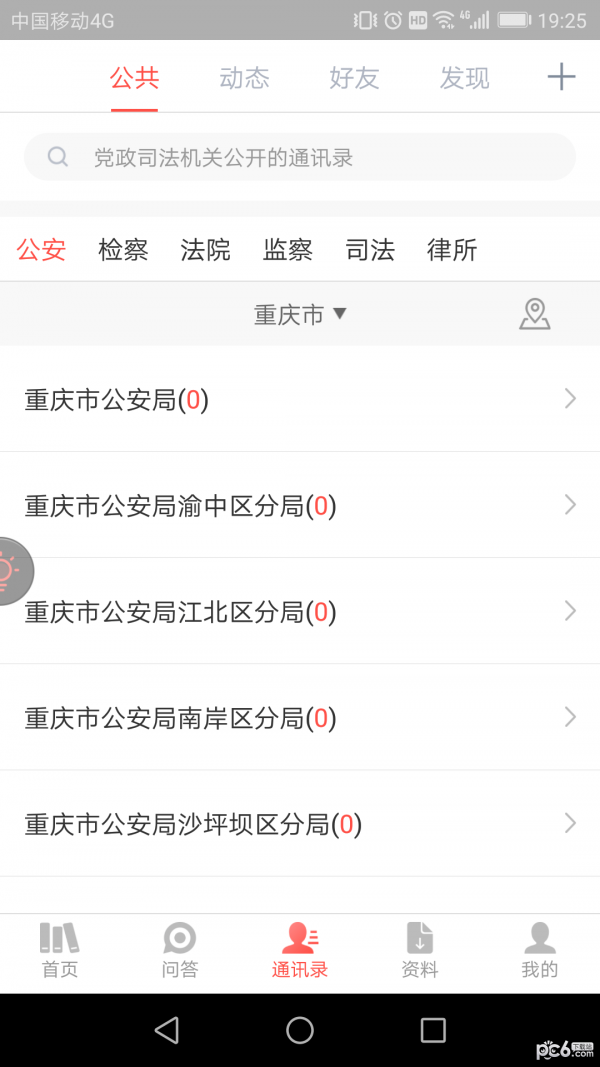Viewport: 600px width, 1067px height.
Task: Open 重庆市公安局渝中区分局 entry
Action: [300, 506]
